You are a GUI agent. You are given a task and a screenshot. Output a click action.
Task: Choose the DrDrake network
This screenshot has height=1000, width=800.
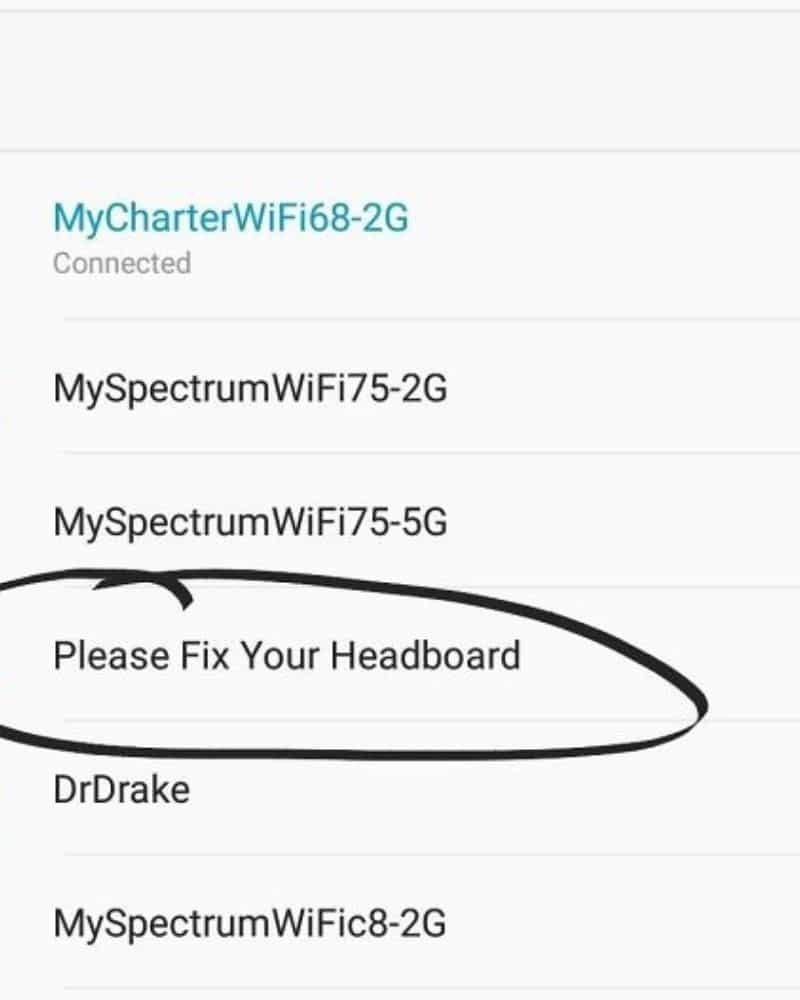click(121, 790)
